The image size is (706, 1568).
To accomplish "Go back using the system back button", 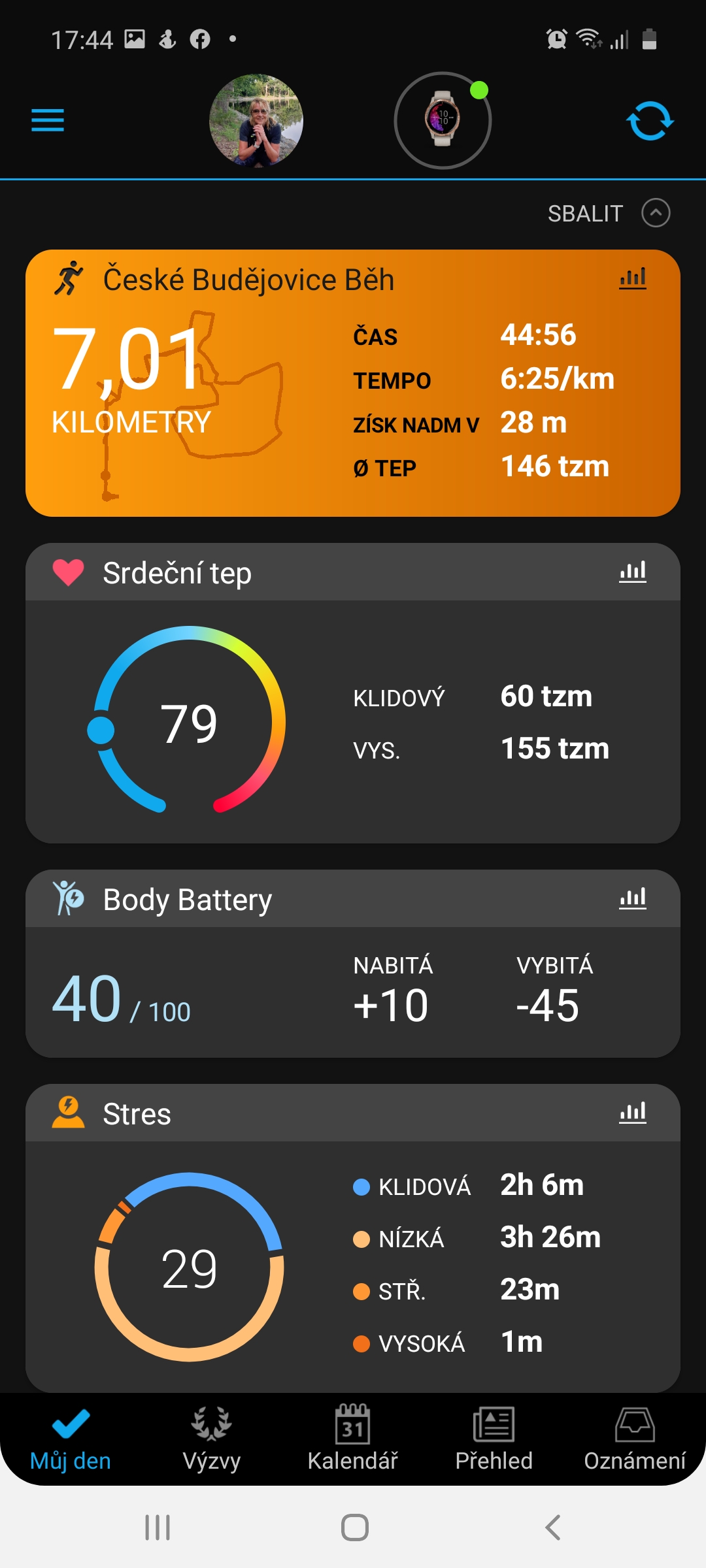I will coord(553,1527).
